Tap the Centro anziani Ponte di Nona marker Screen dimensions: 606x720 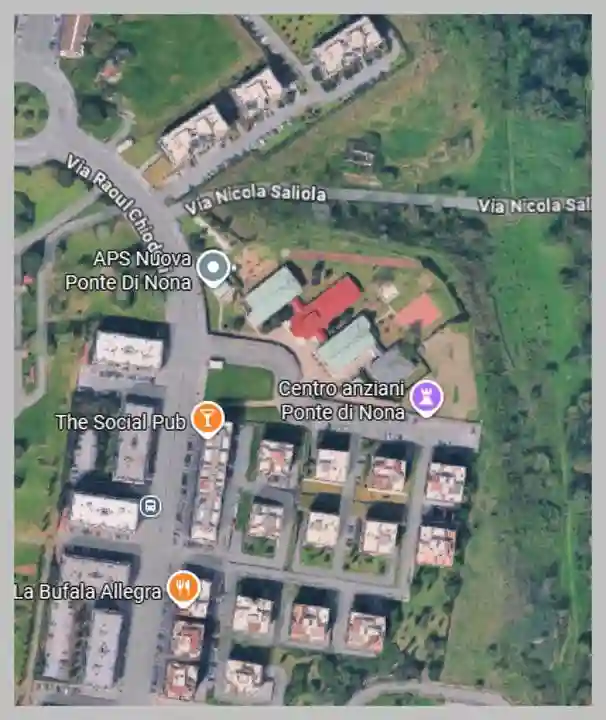[424, 399]
